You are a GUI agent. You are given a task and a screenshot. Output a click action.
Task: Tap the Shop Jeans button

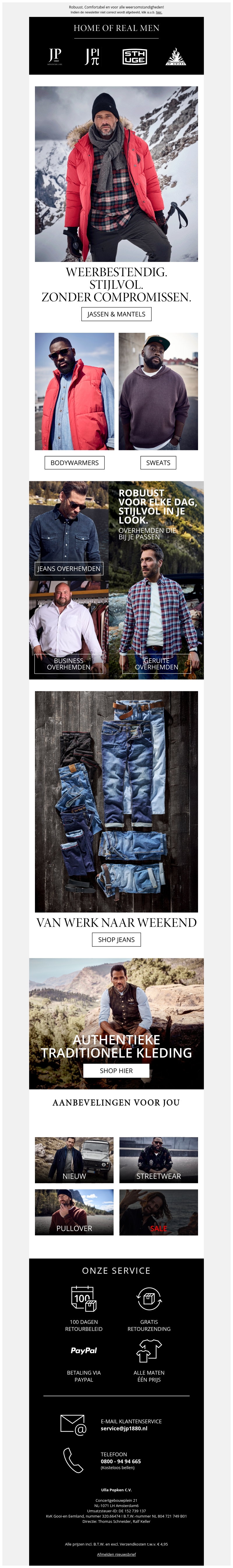point(116,939)
